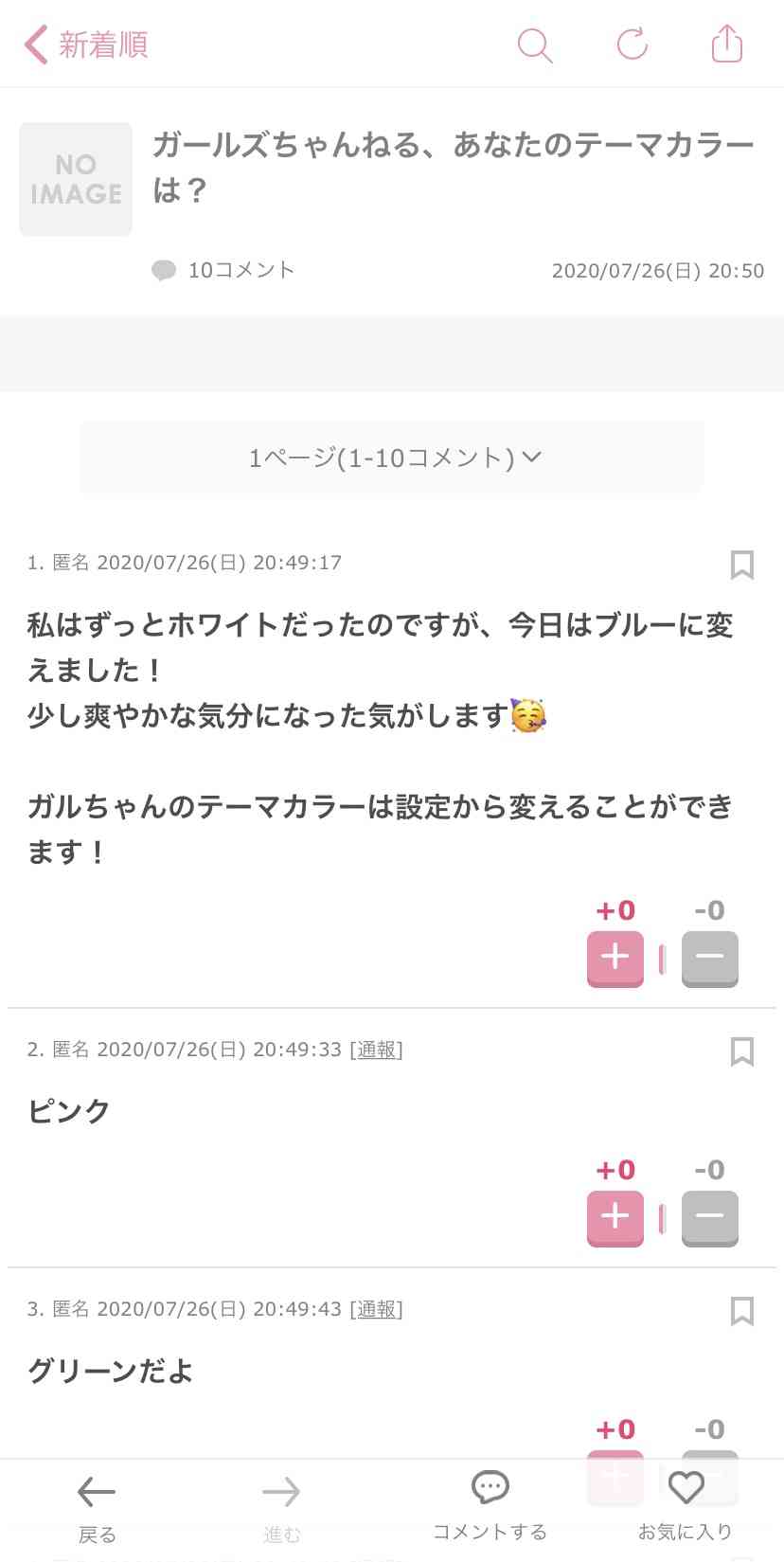Share this topic

tap(726, 44)
